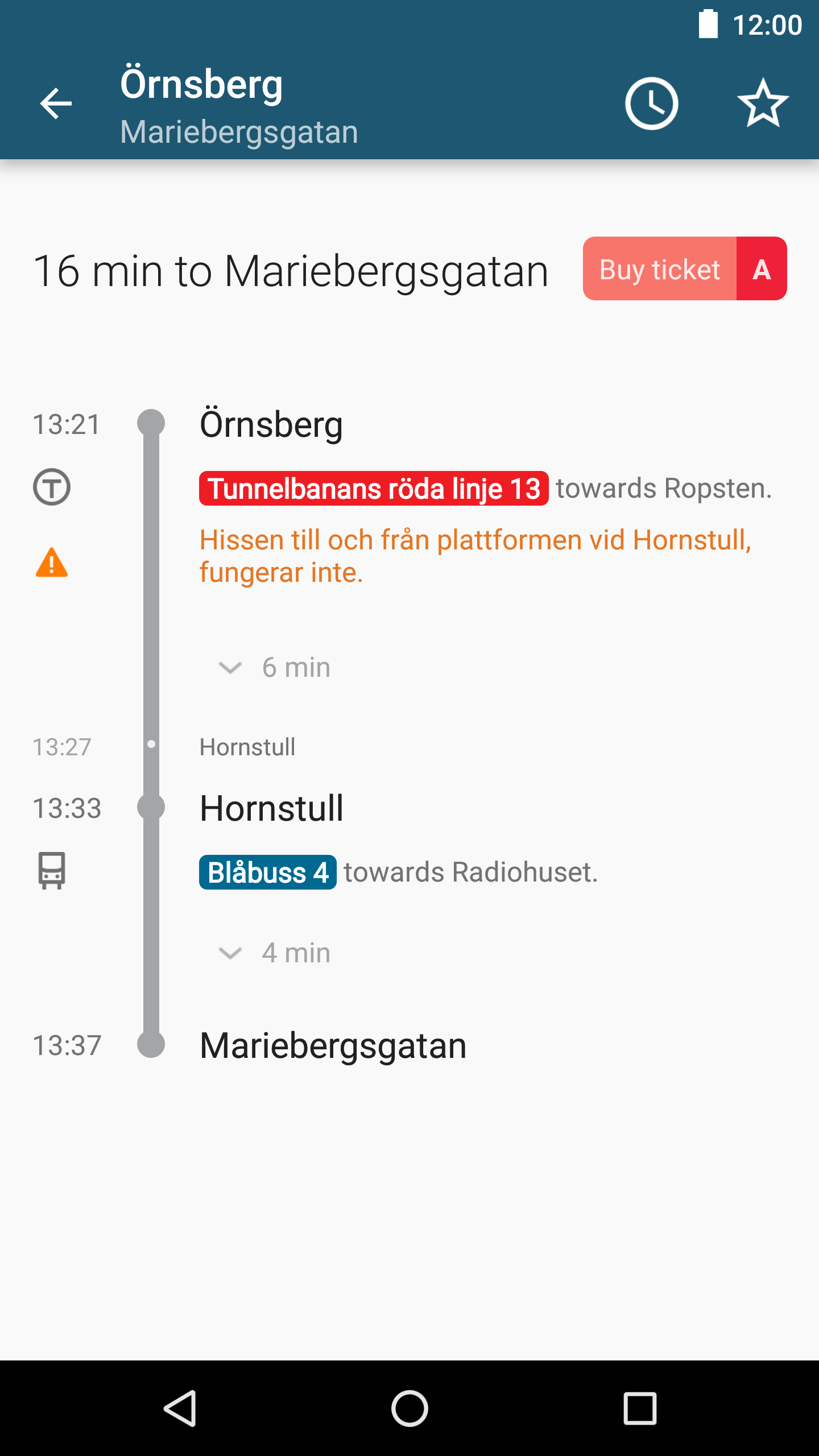Expand the 6 min intermediate stops
This screenshot has width=819, height=1456.
pos(274,667)
